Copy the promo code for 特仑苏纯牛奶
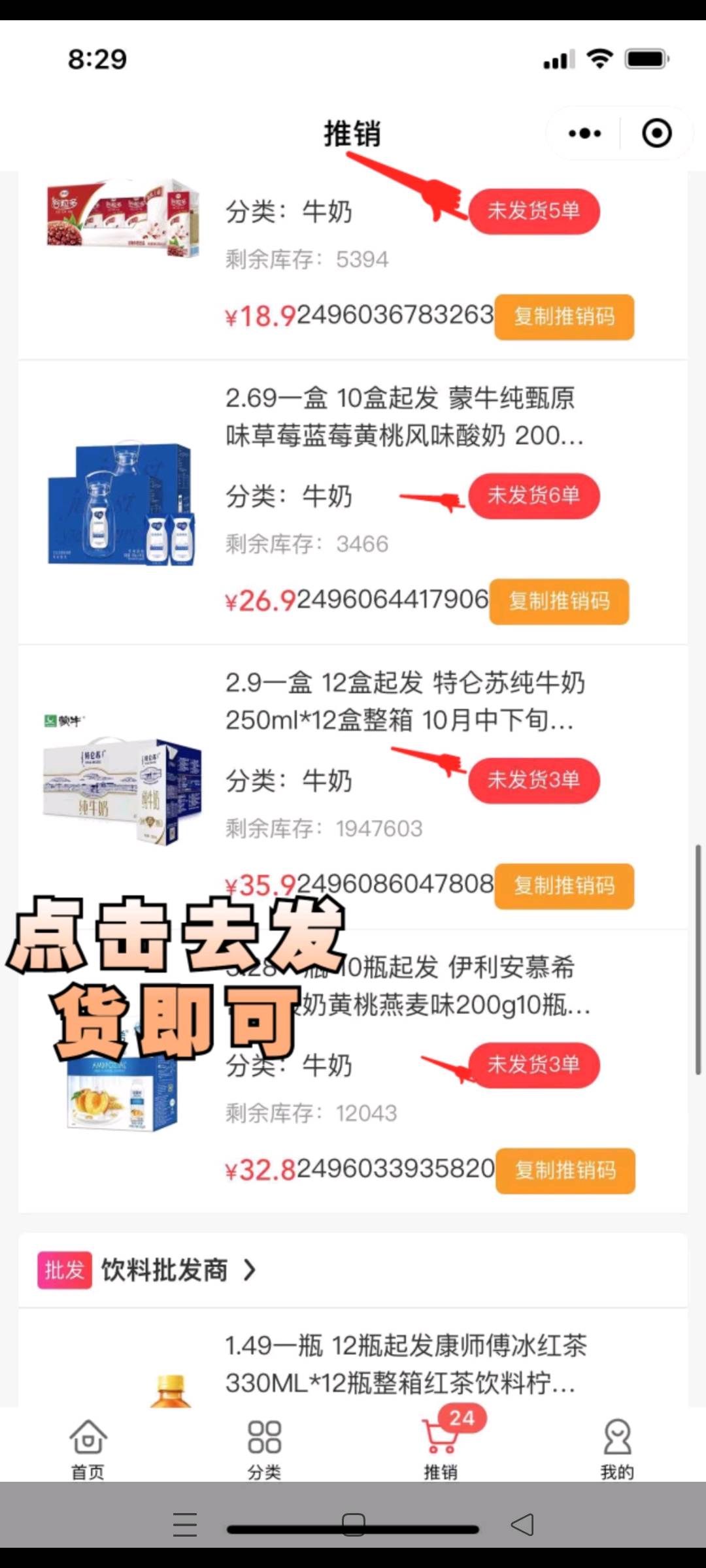Screen dimensions: 706x1568 [x=563, y=886]
